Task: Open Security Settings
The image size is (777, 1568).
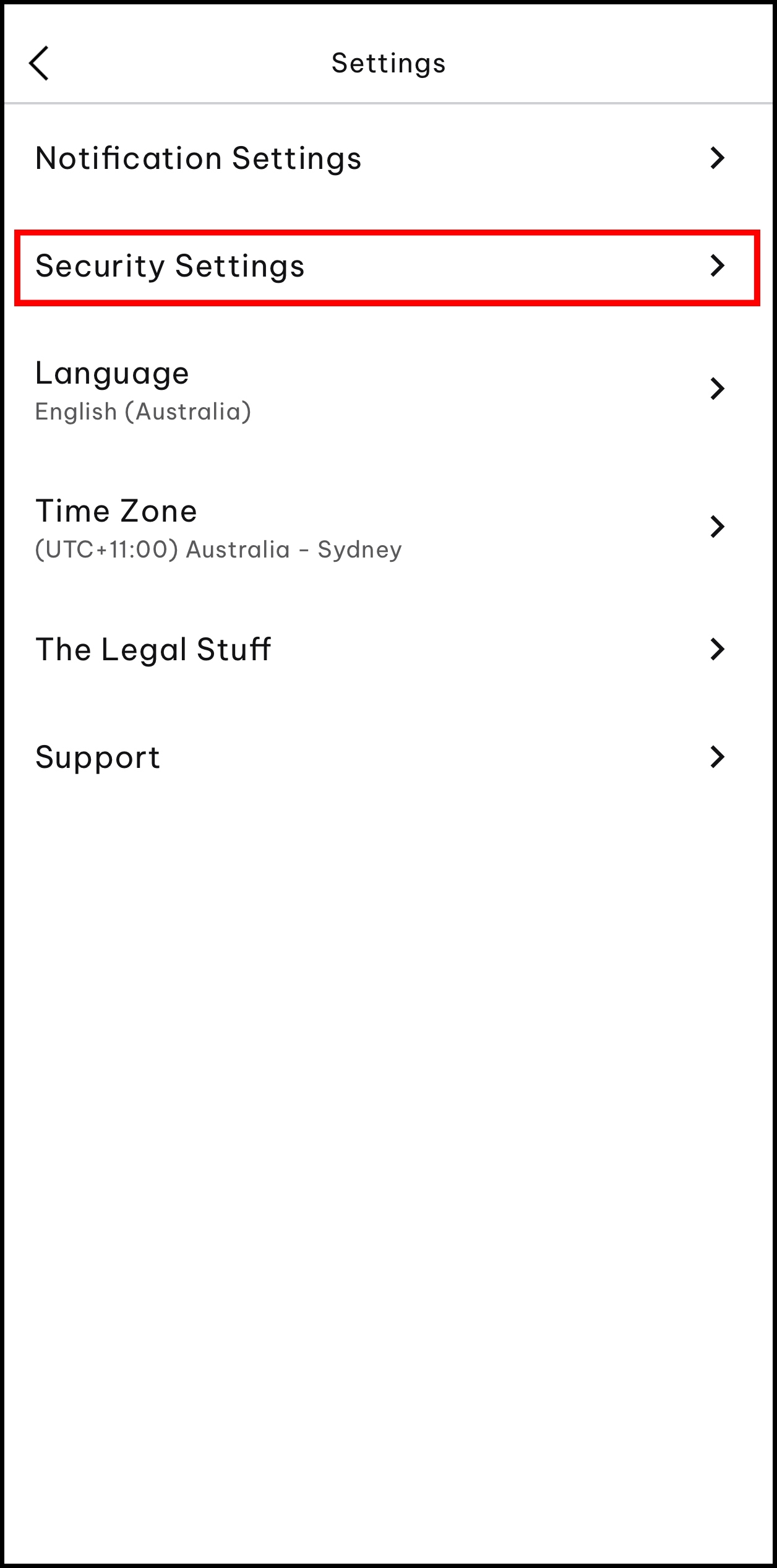Action: [x=388, y=267]
